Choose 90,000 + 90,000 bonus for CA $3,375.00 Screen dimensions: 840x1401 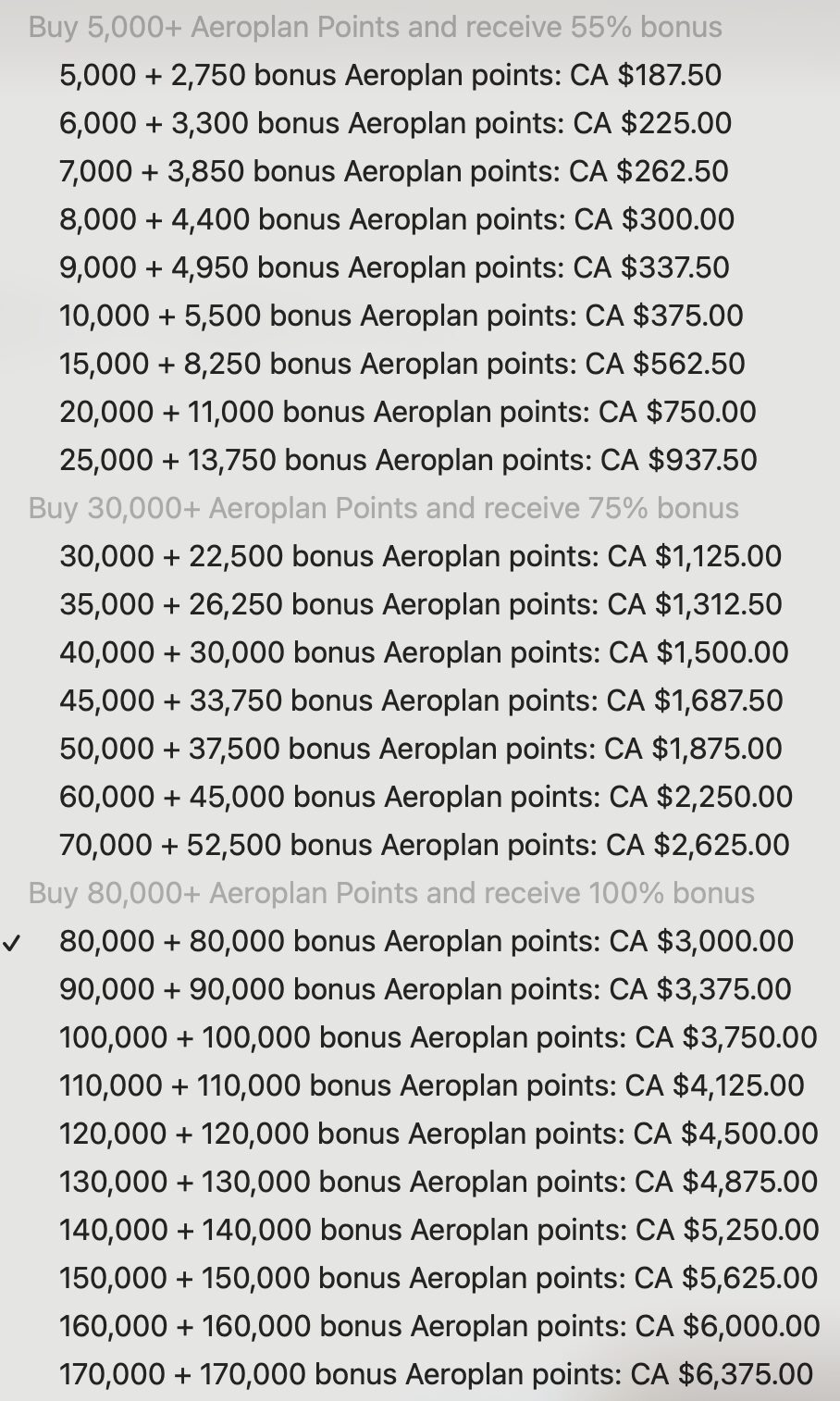click(425, 989)
